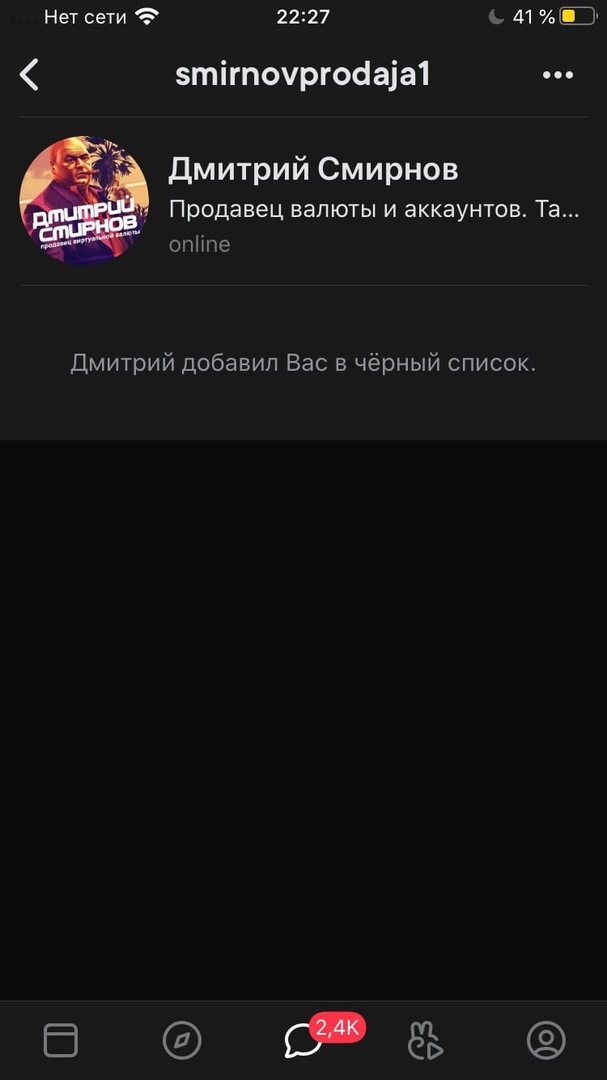Switch to the messages tab
The width and height of the screenshot is (607, 1080).
click(x=303, y=1041)
